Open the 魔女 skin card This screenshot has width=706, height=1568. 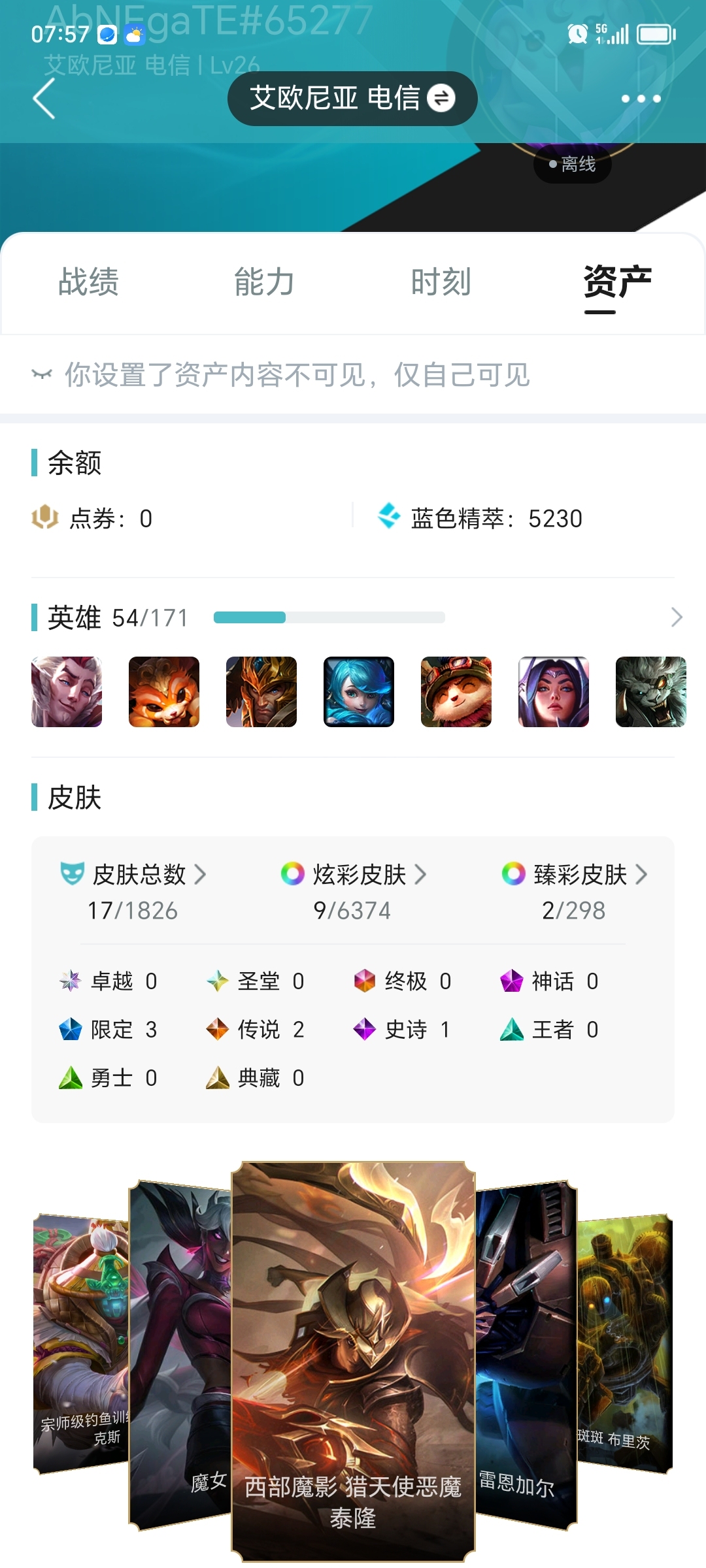pyautogui.click(x=180, y=1356)
